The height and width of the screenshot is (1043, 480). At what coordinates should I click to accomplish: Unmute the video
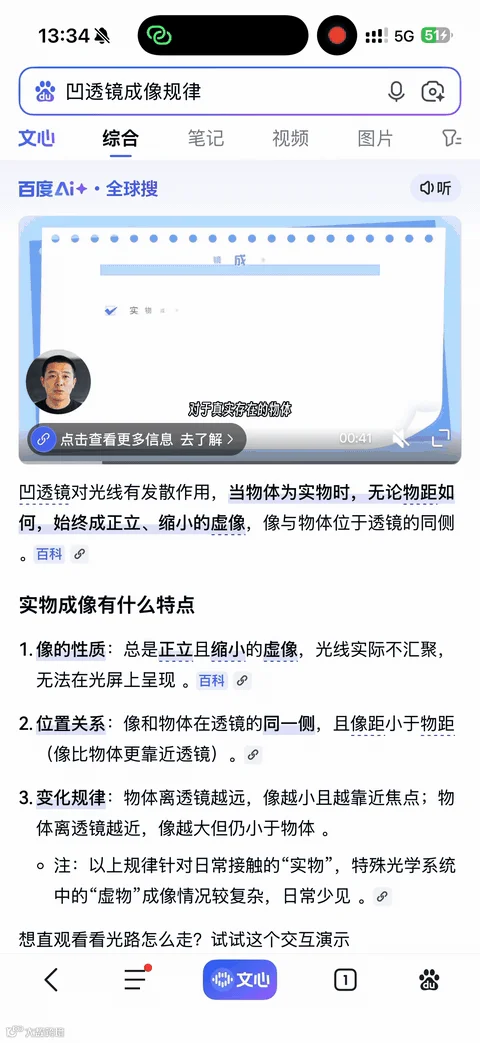400,438
